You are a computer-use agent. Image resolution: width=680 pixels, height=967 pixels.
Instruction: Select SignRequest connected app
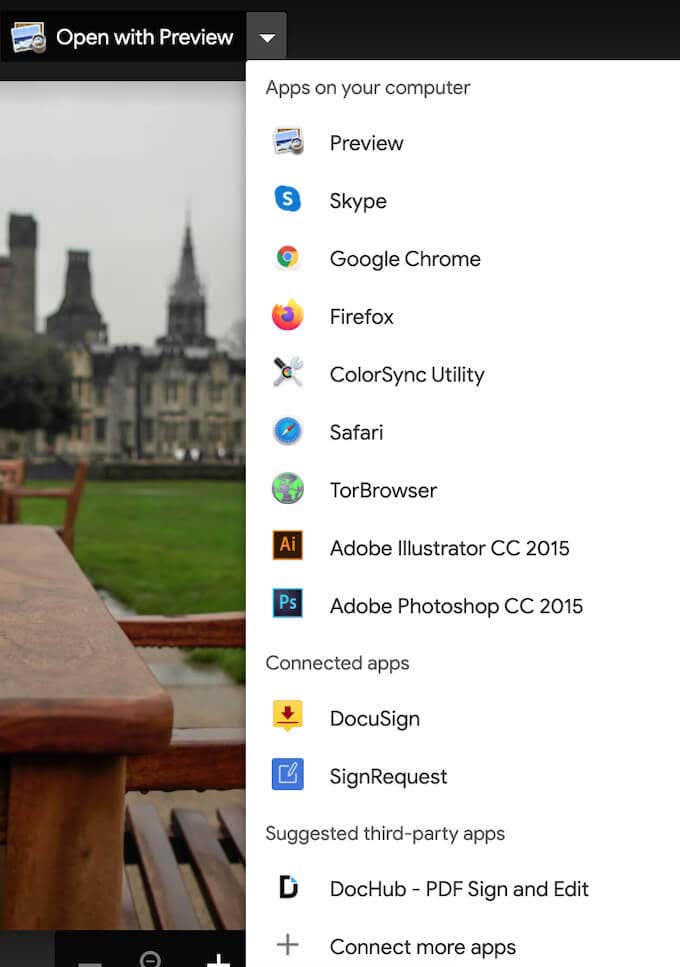tap(388, 776)
